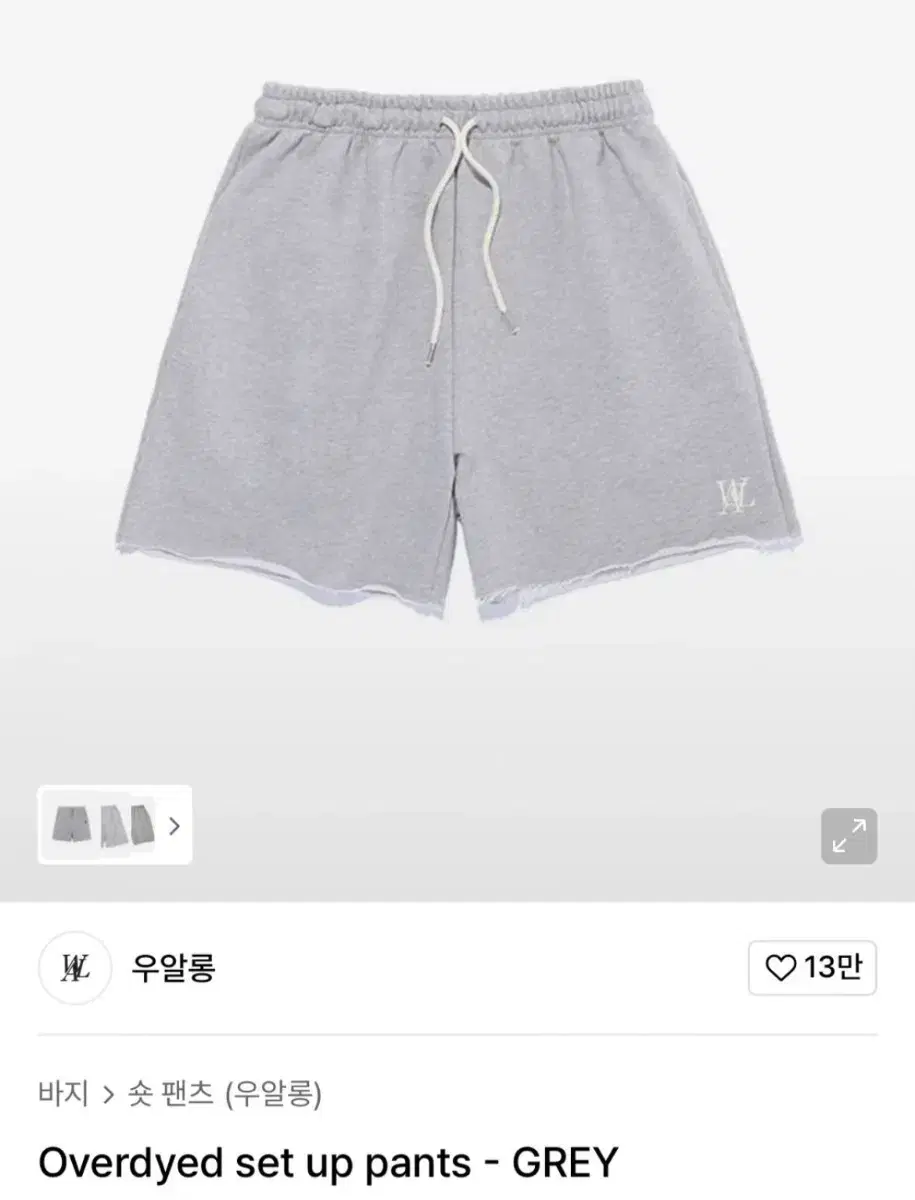Show next product thumbnails with arrow

pos(175,826)
